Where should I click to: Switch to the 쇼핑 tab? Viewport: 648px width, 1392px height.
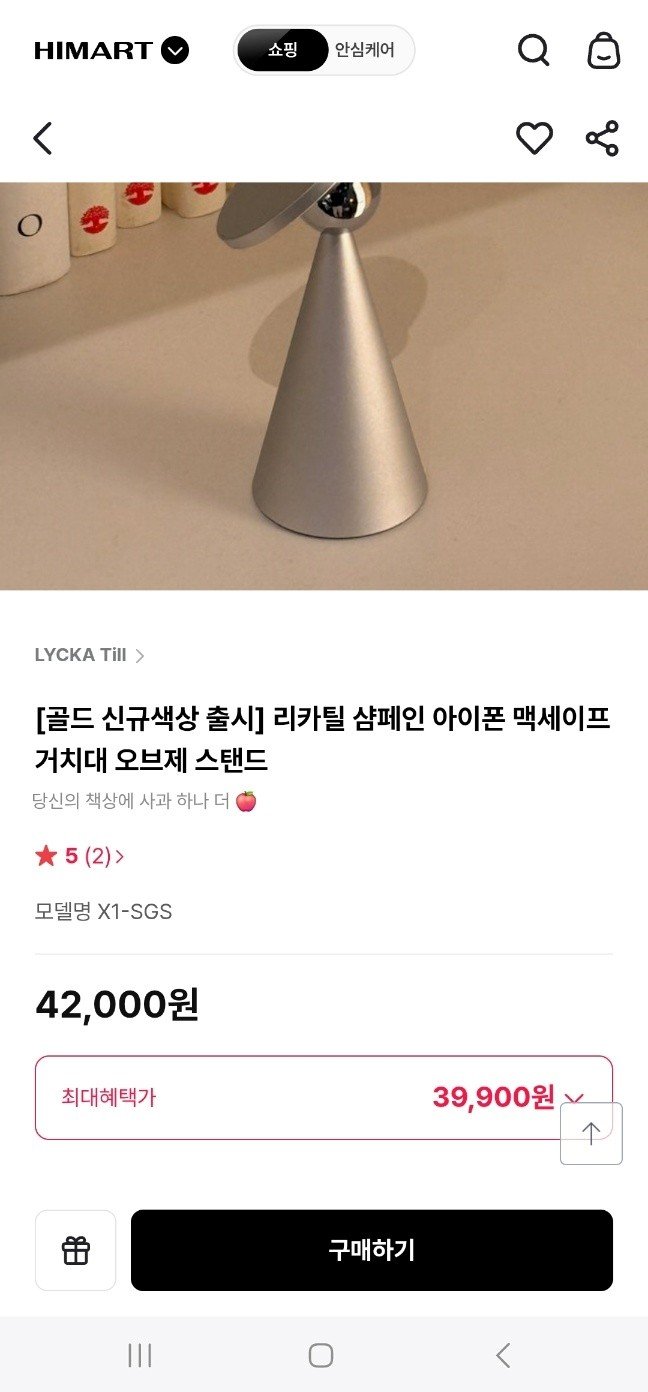click(x=282, y=50)
